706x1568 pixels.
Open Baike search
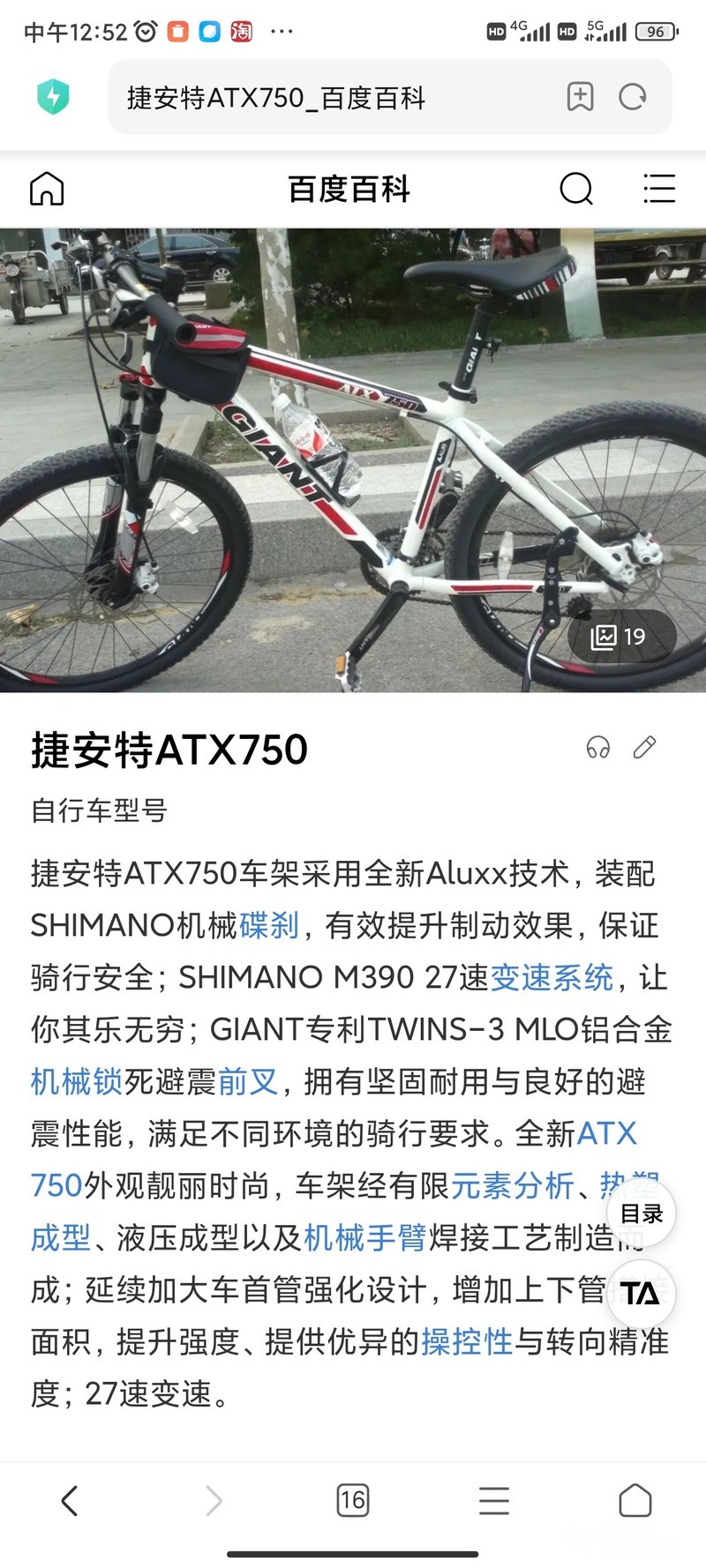click(x=576, y=189)
